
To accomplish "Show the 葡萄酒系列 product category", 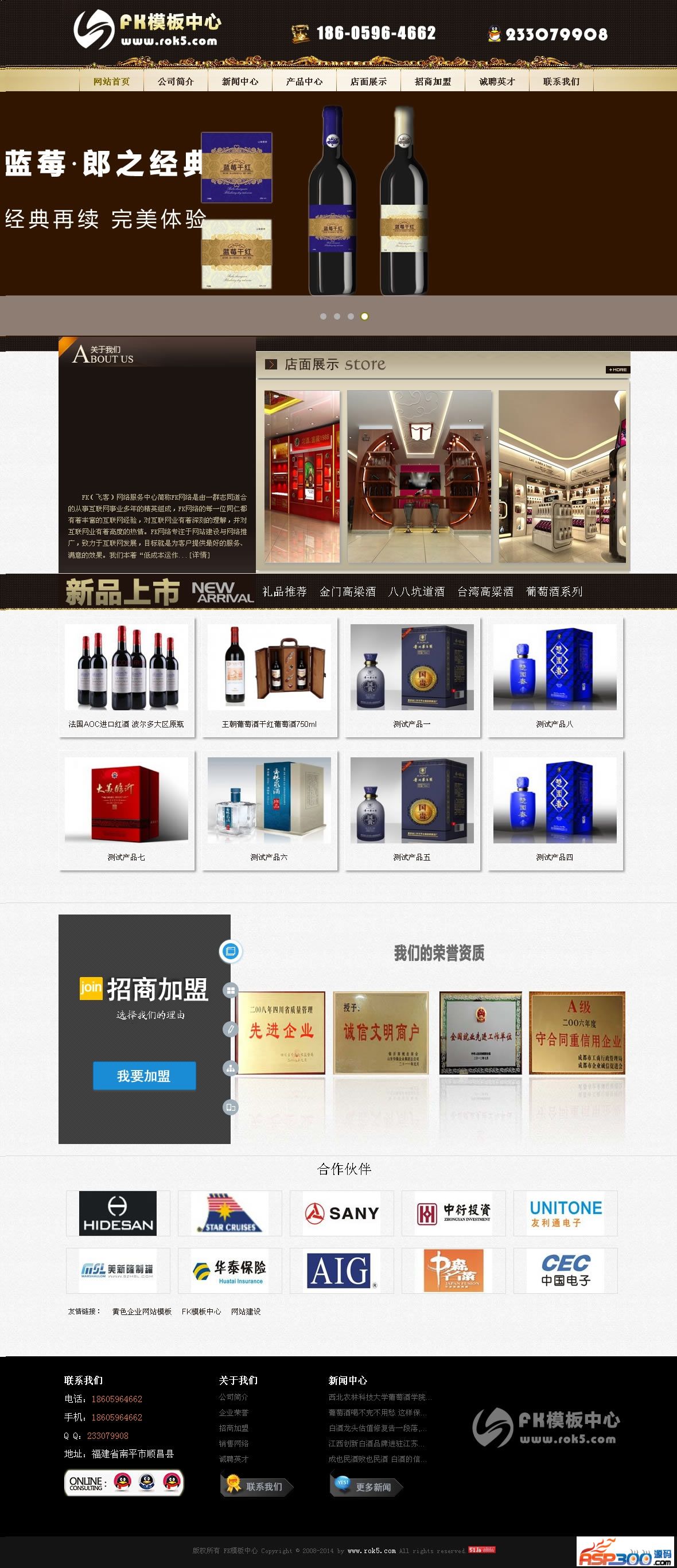I will pos(554,591).
